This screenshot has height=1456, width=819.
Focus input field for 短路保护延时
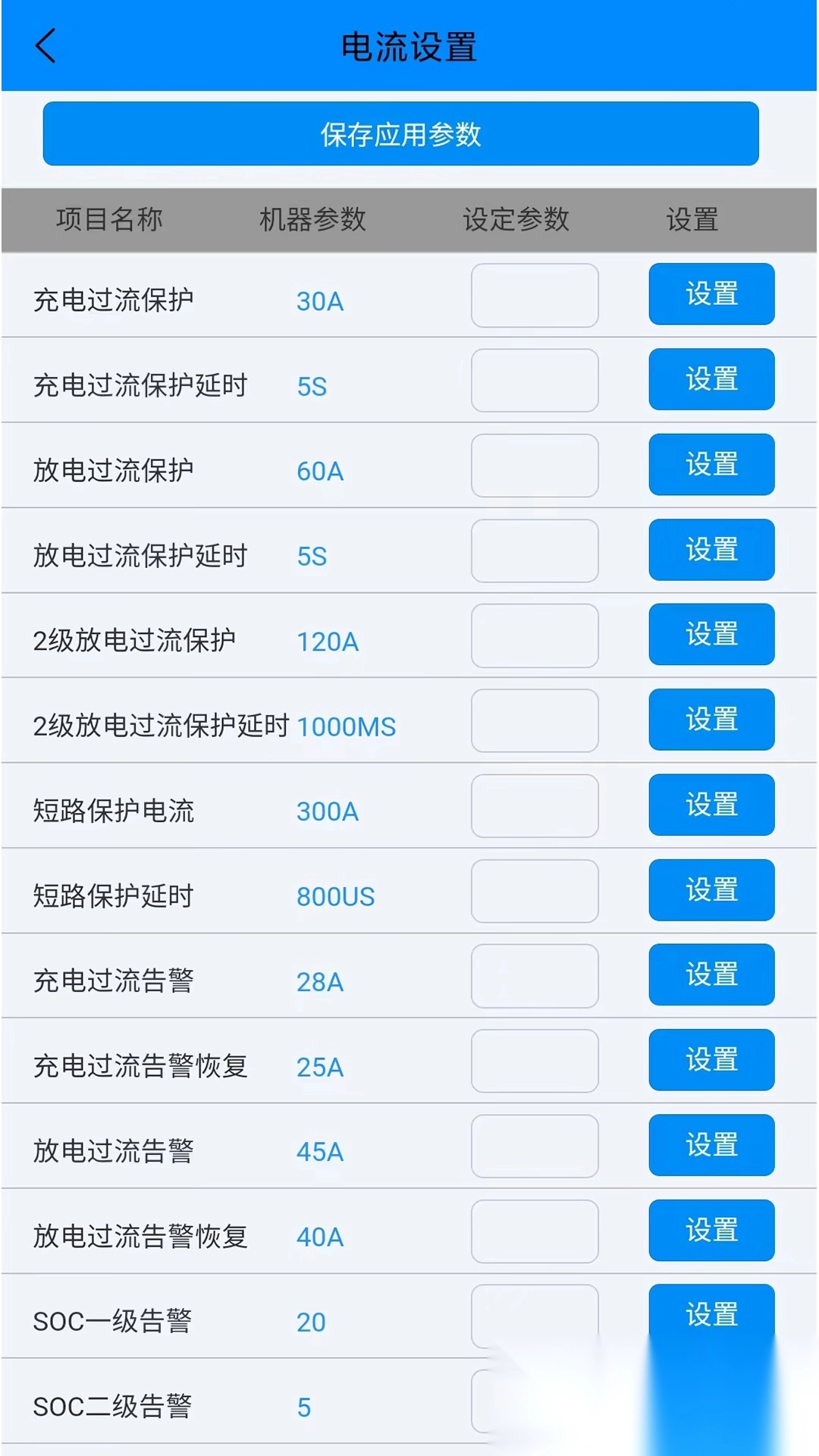coord(534,891)
